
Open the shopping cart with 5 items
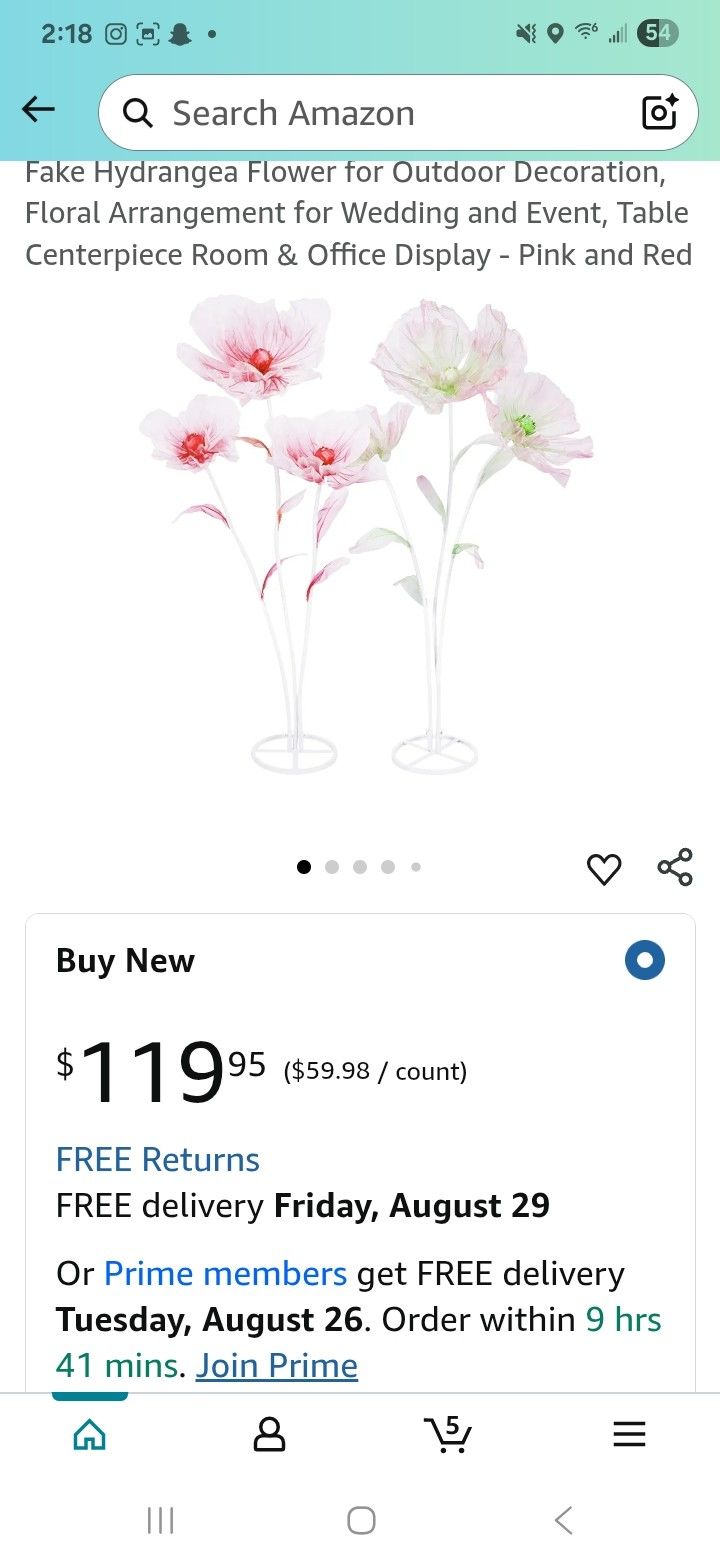pyautogui.click(x=449, y=1434)
